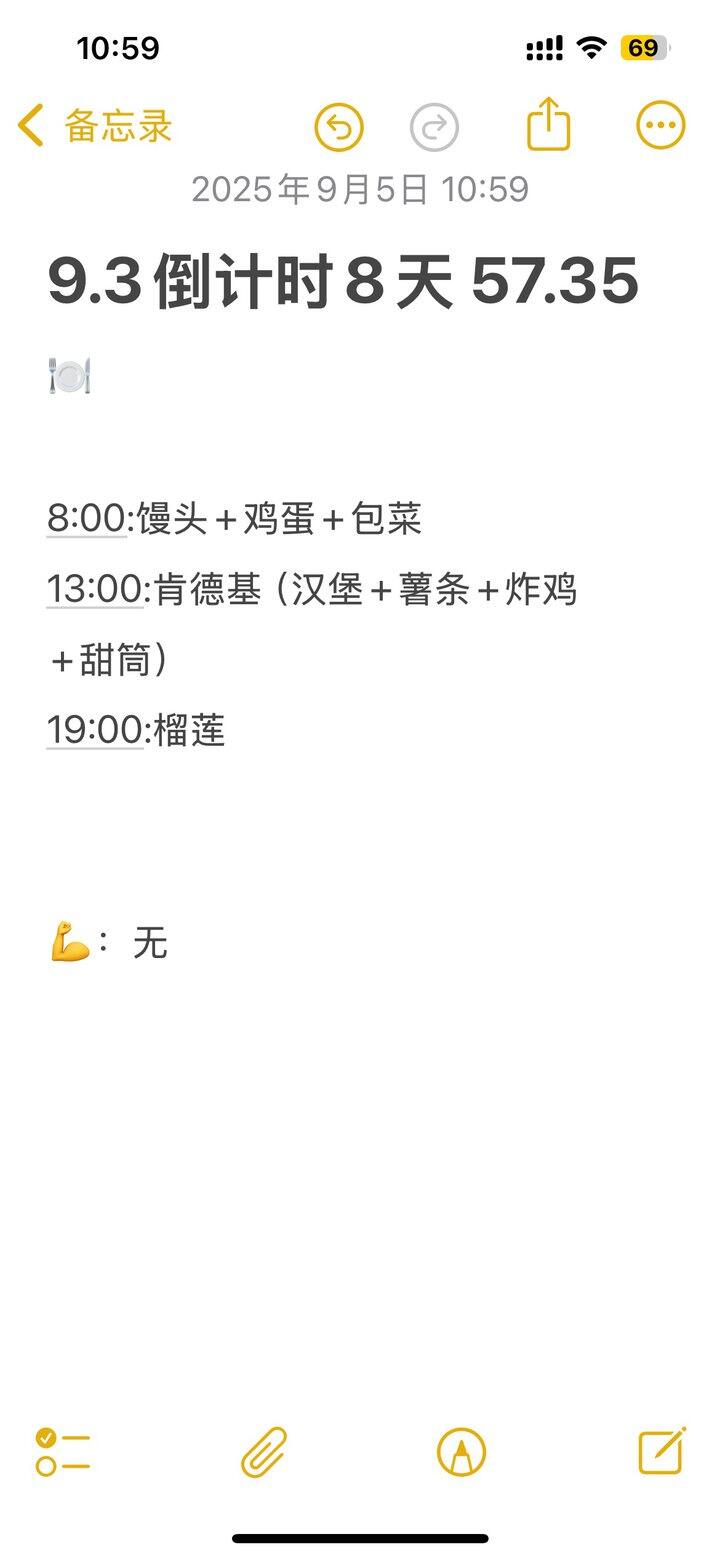Return to the 备忘录 notes list
This screenshot has height=1558, width=720.
[x=90, y=126]
